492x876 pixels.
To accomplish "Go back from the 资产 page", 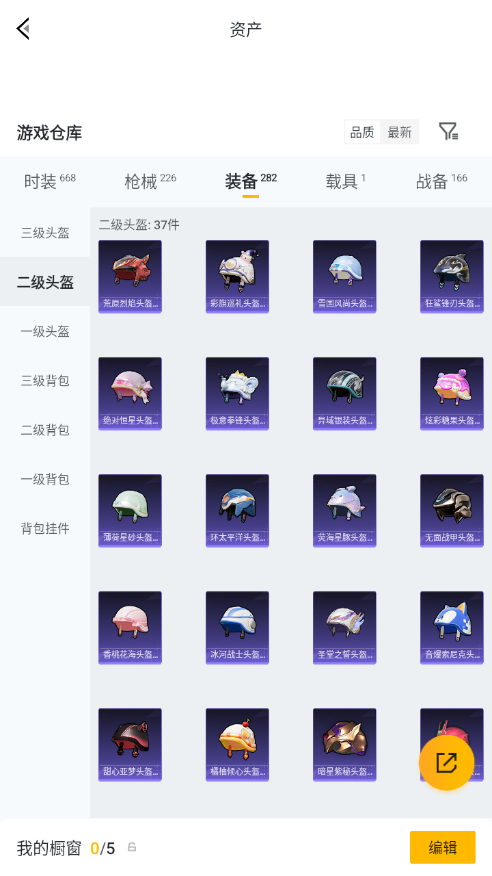I will tap(23, 28).
